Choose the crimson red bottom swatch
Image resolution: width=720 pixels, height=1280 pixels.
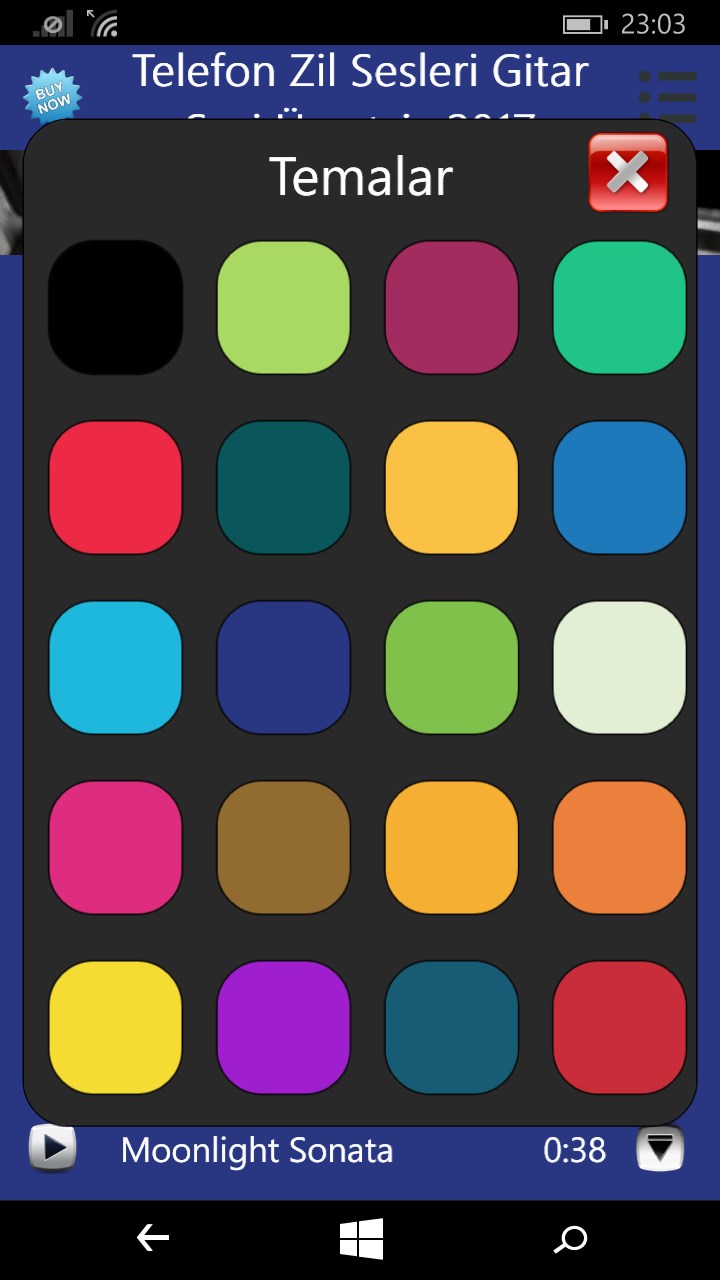point(620,1027)
